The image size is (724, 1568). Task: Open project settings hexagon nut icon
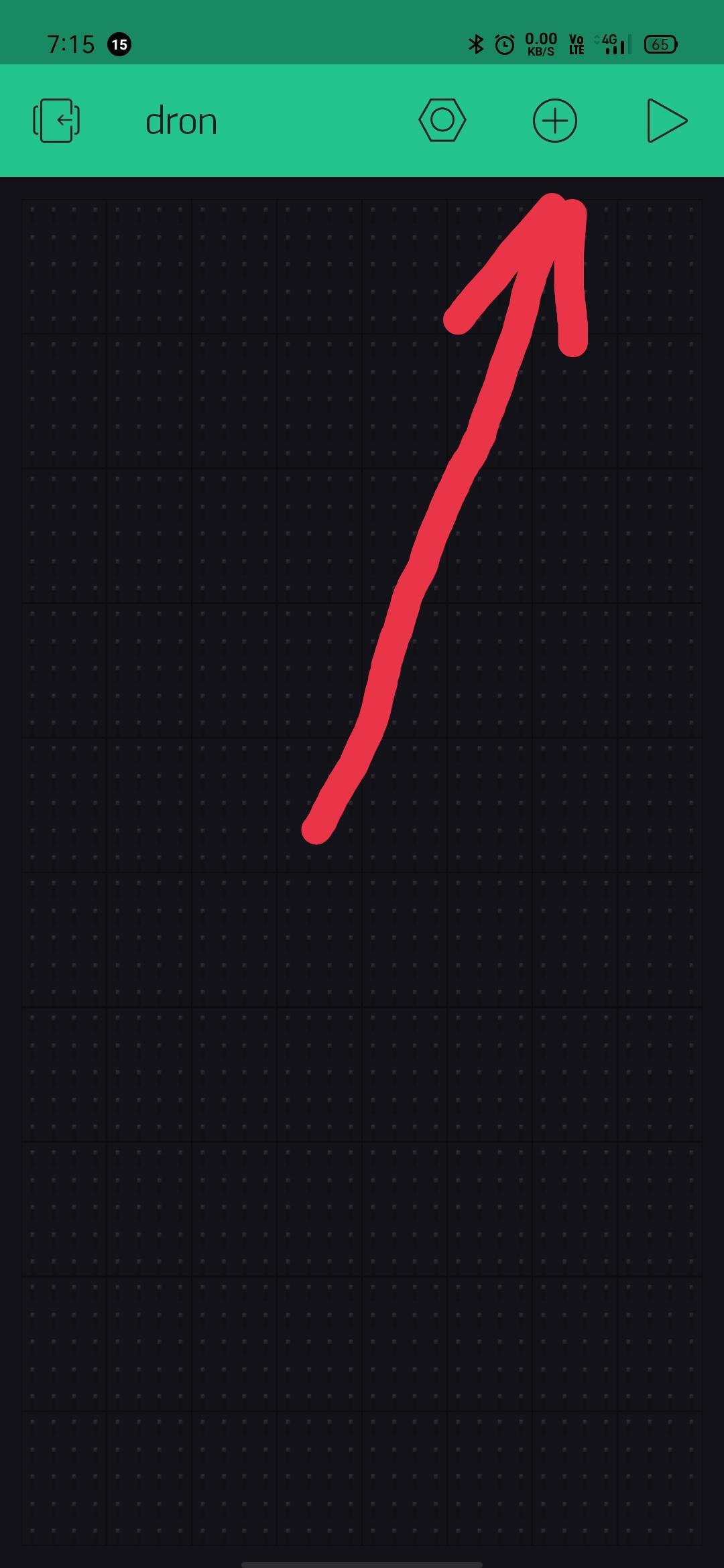(442, 121)
